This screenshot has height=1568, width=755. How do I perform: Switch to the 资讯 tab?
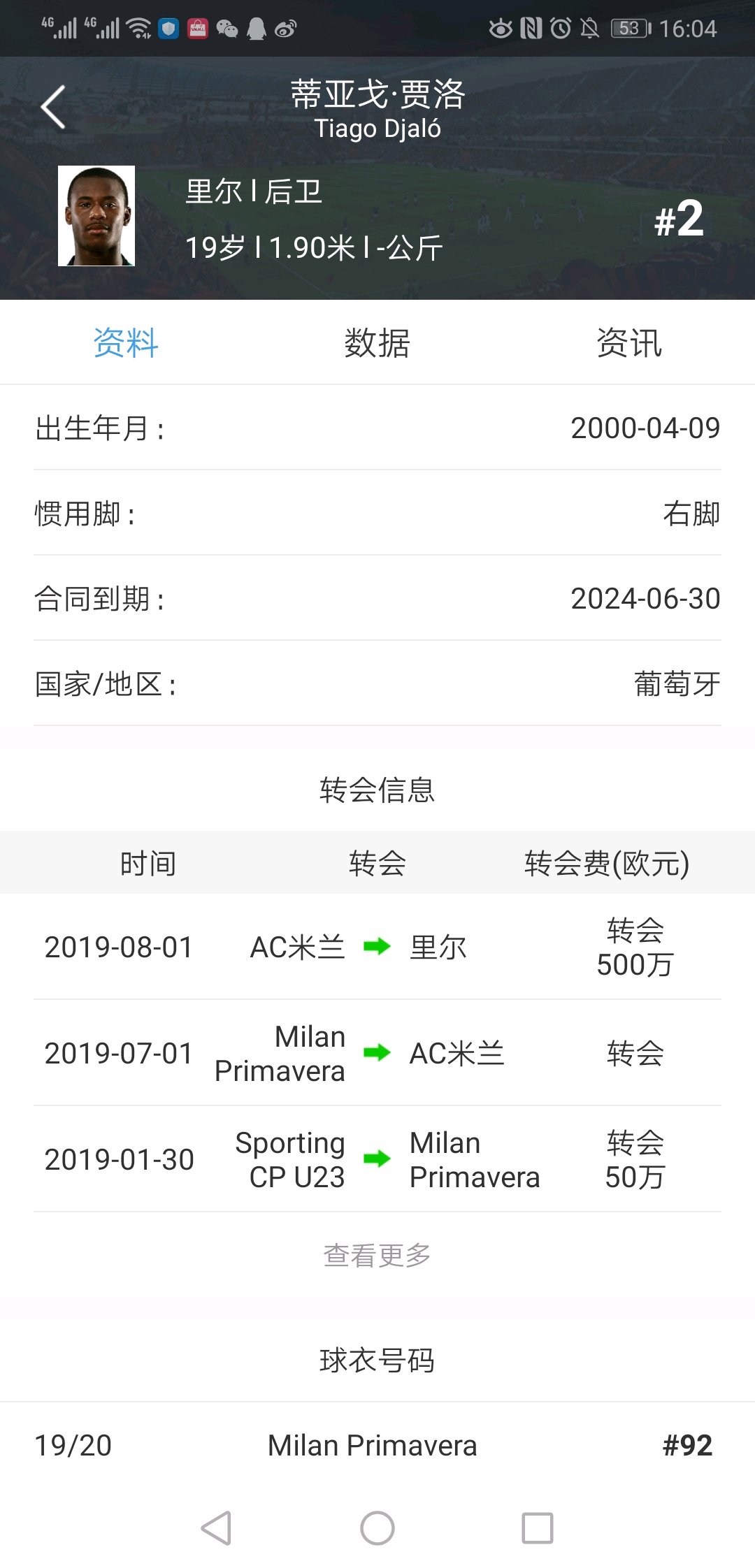point(629,343)
